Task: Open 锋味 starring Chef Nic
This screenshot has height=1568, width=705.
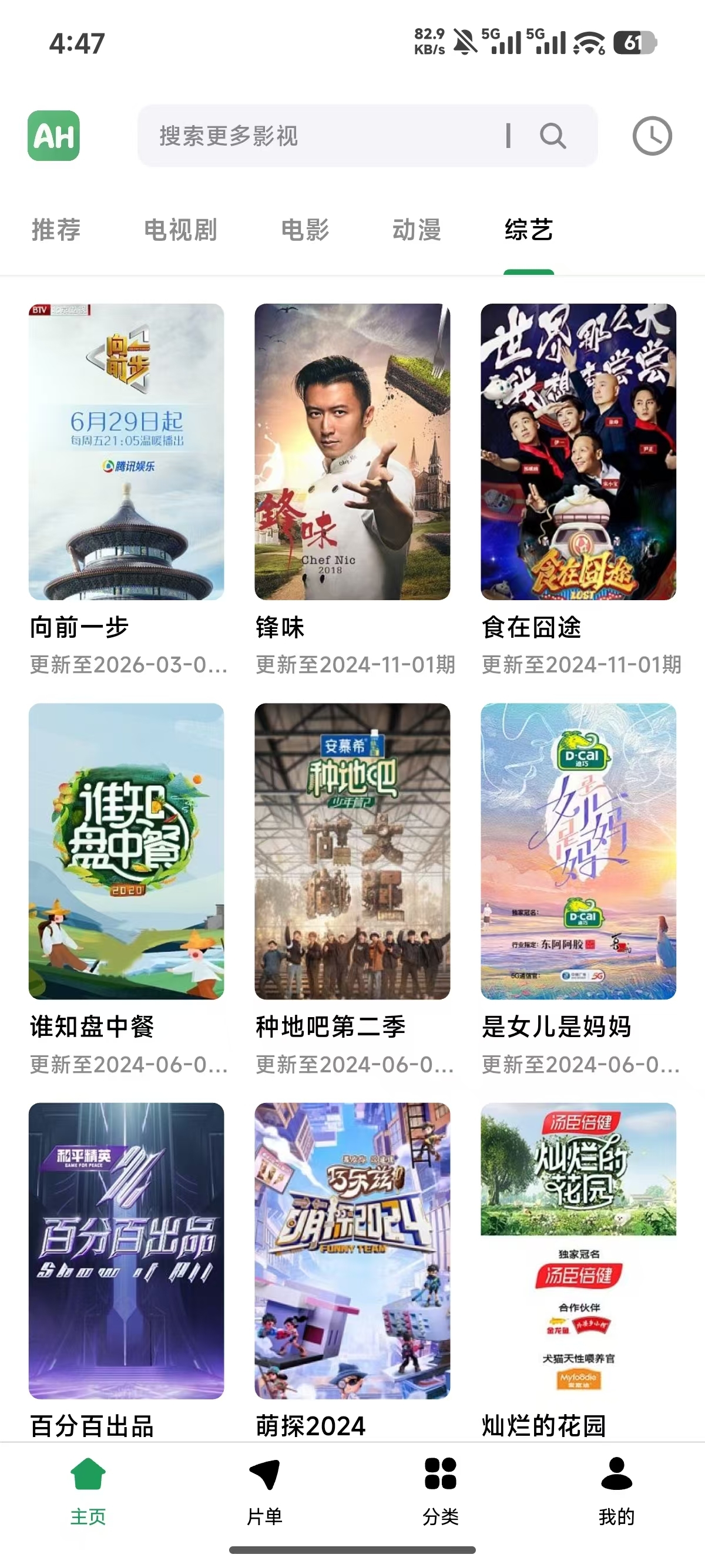Action: click(x=352, y=450)
